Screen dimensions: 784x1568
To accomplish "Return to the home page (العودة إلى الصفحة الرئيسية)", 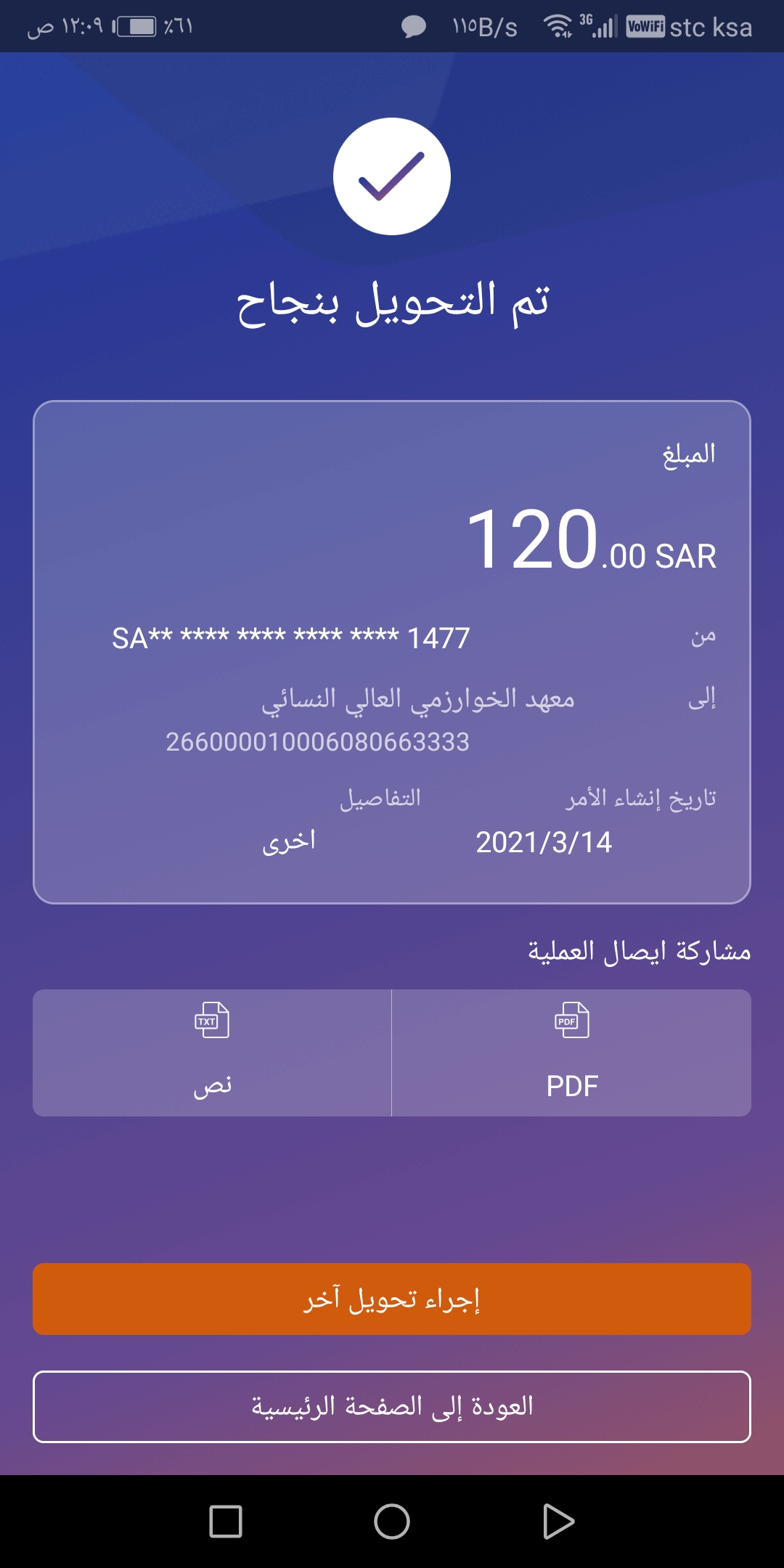I will (x=392, y=1406).
